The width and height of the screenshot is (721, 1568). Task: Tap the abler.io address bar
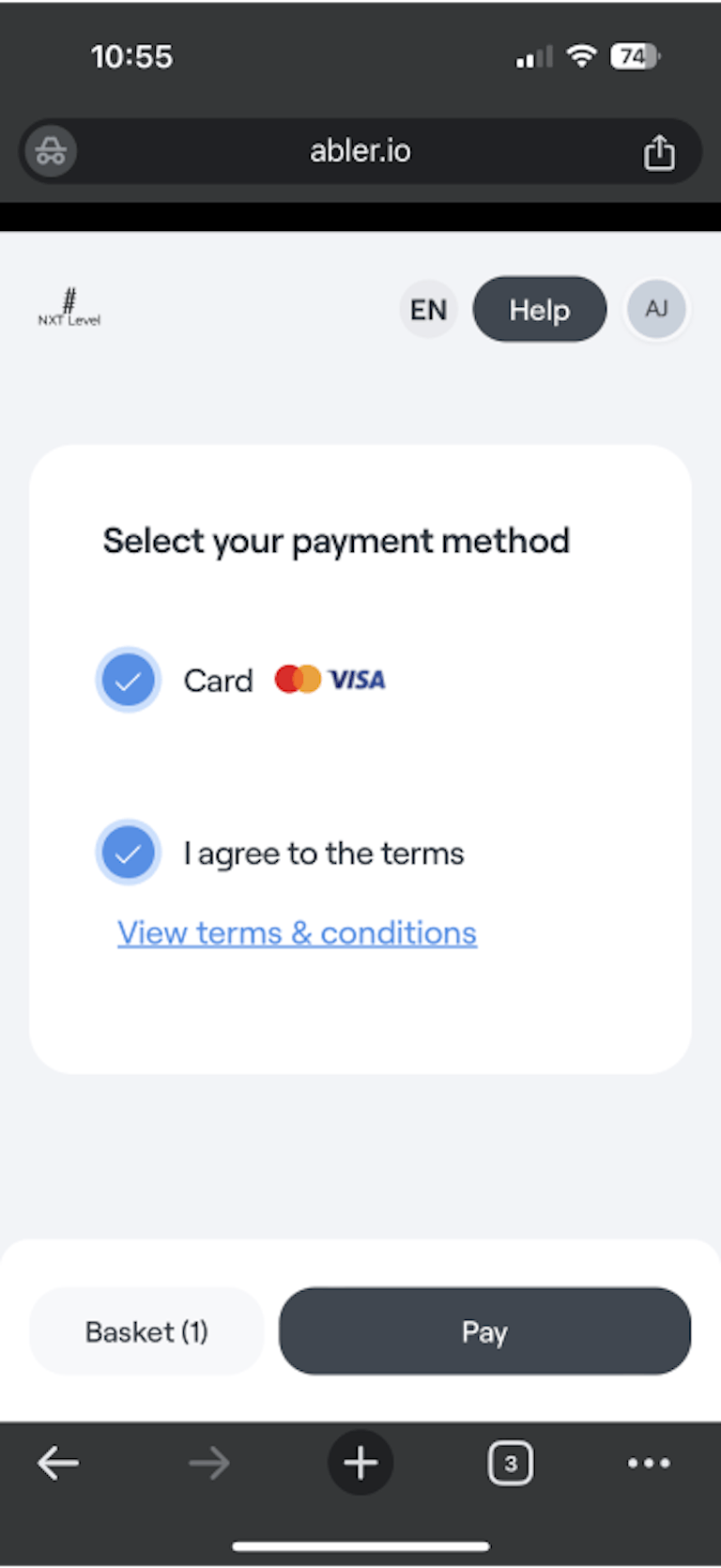tap(360, 151)
